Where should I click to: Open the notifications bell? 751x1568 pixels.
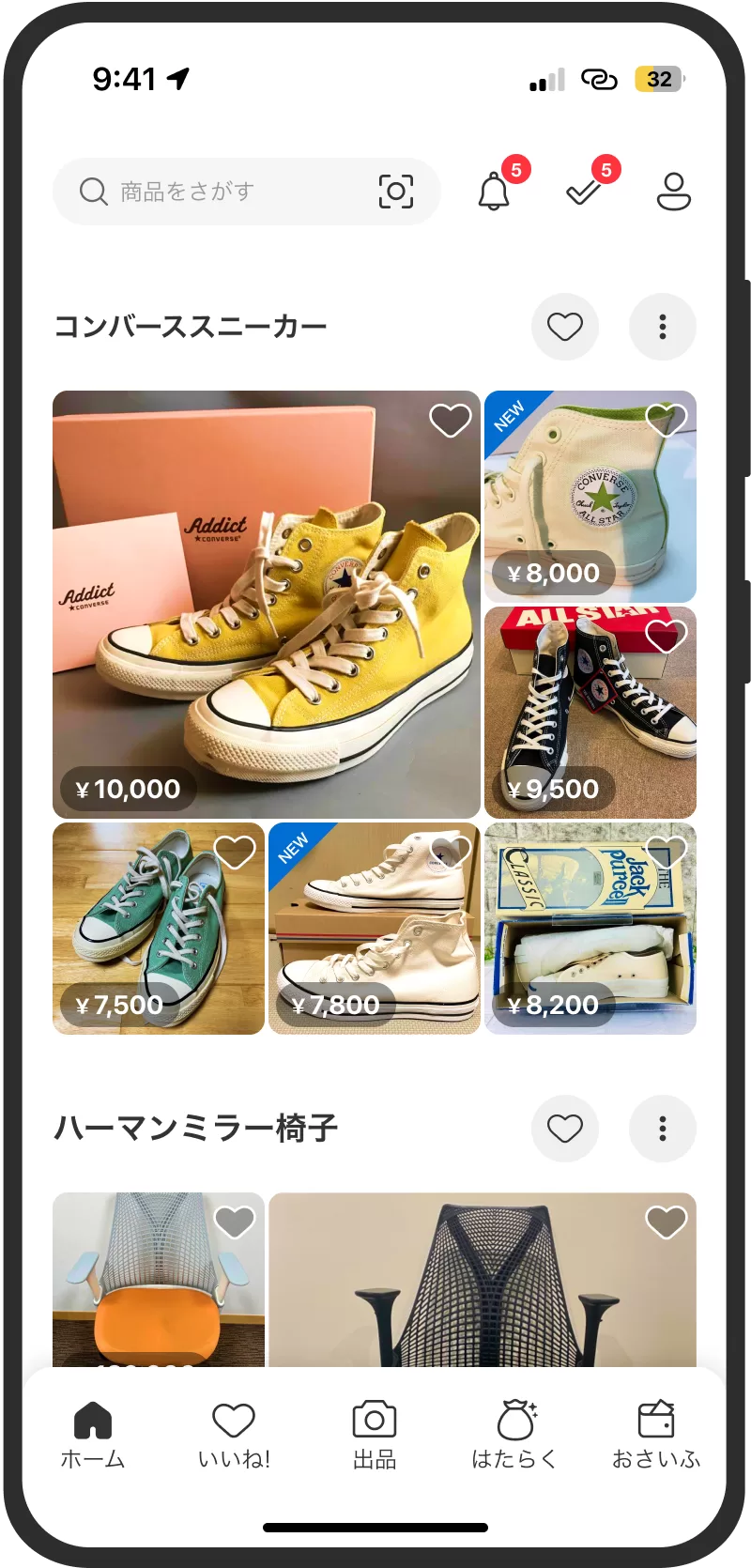494,192
